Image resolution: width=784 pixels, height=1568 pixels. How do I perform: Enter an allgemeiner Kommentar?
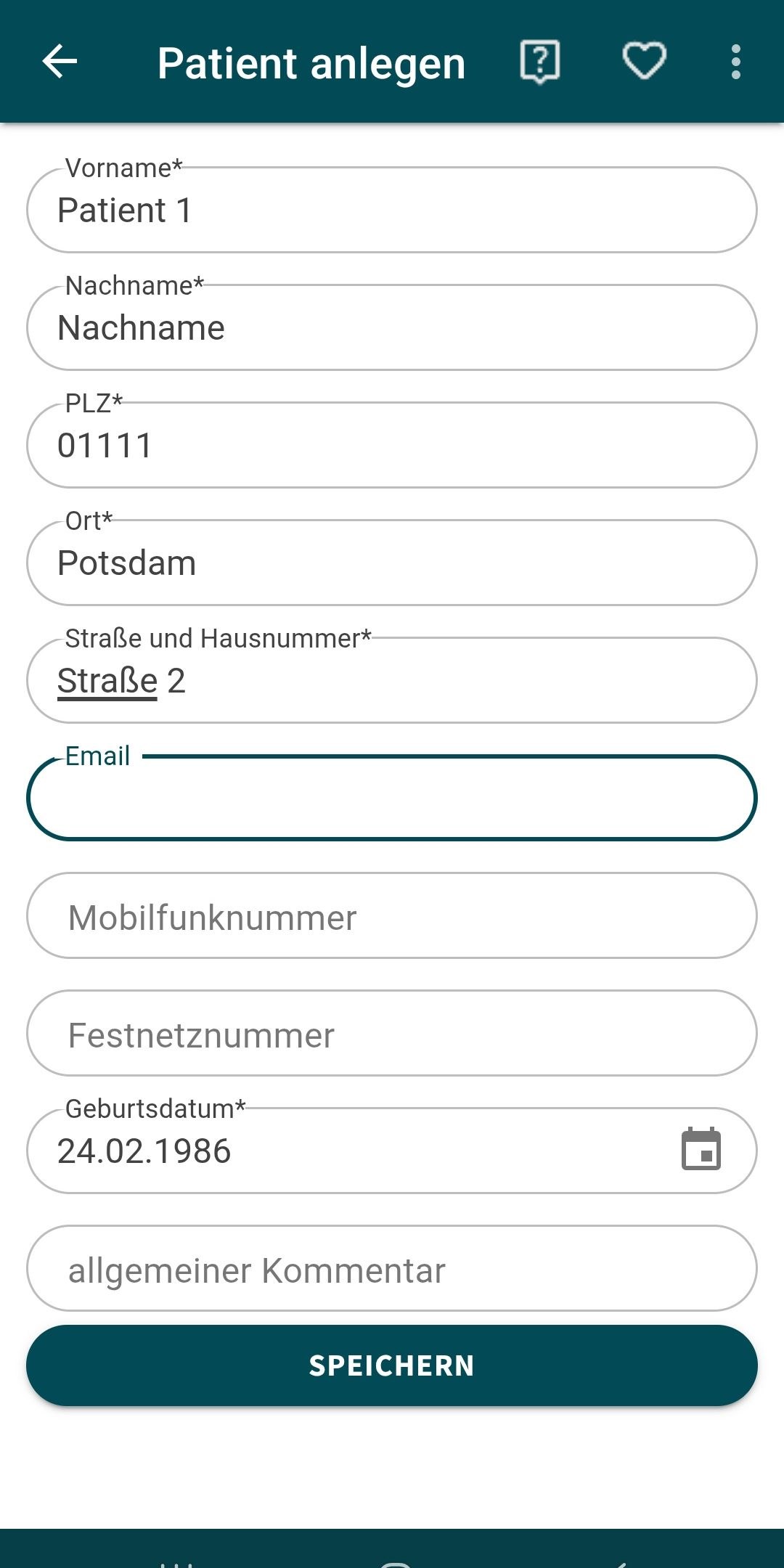point(392,1269)
